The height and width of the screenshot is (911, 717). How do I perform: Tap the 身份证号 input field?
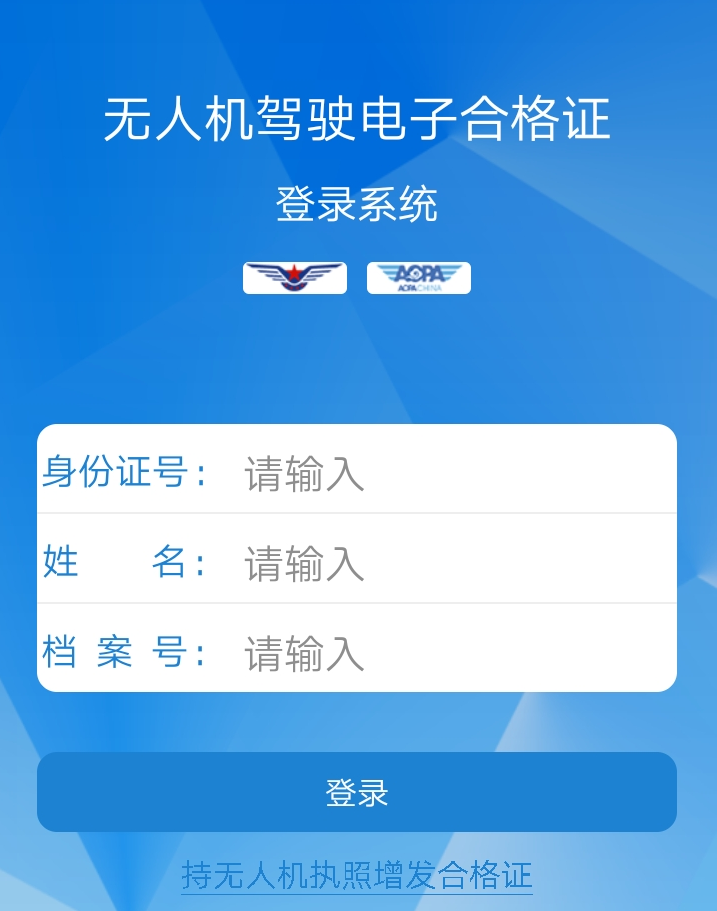[x=450, y=473]
